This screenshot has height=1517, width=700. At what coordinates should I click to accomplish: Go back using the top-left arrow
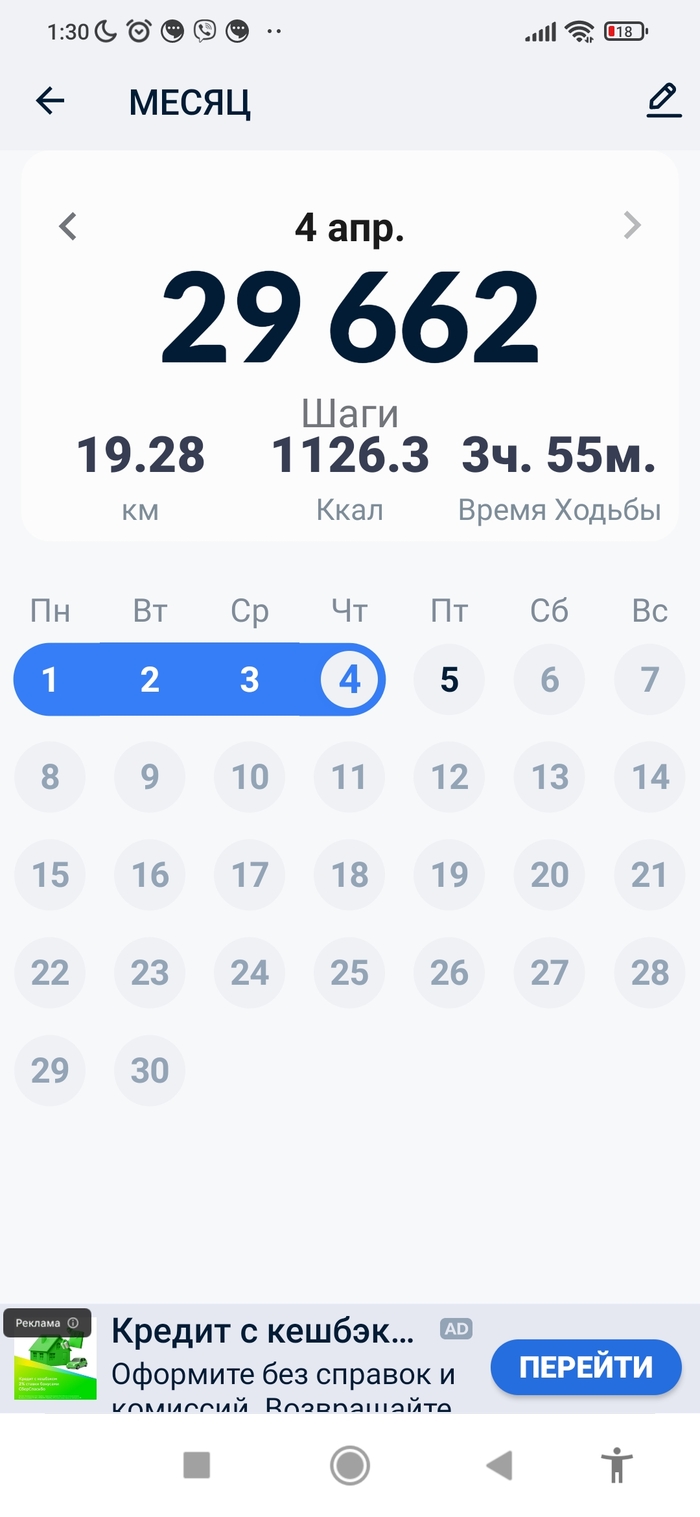coord(50,101)
